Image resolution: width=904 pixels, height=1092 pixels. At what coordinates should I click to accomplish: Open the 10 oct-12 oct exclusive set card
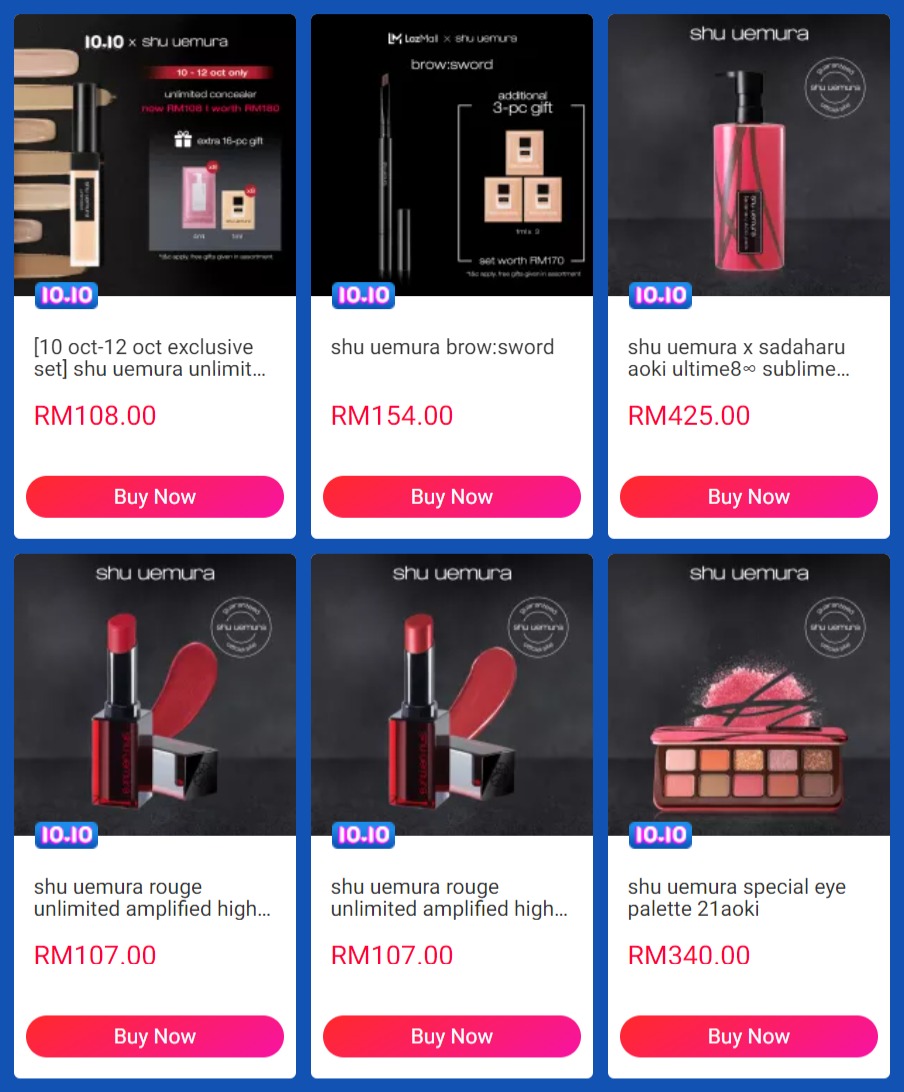(x=155, y=358)
